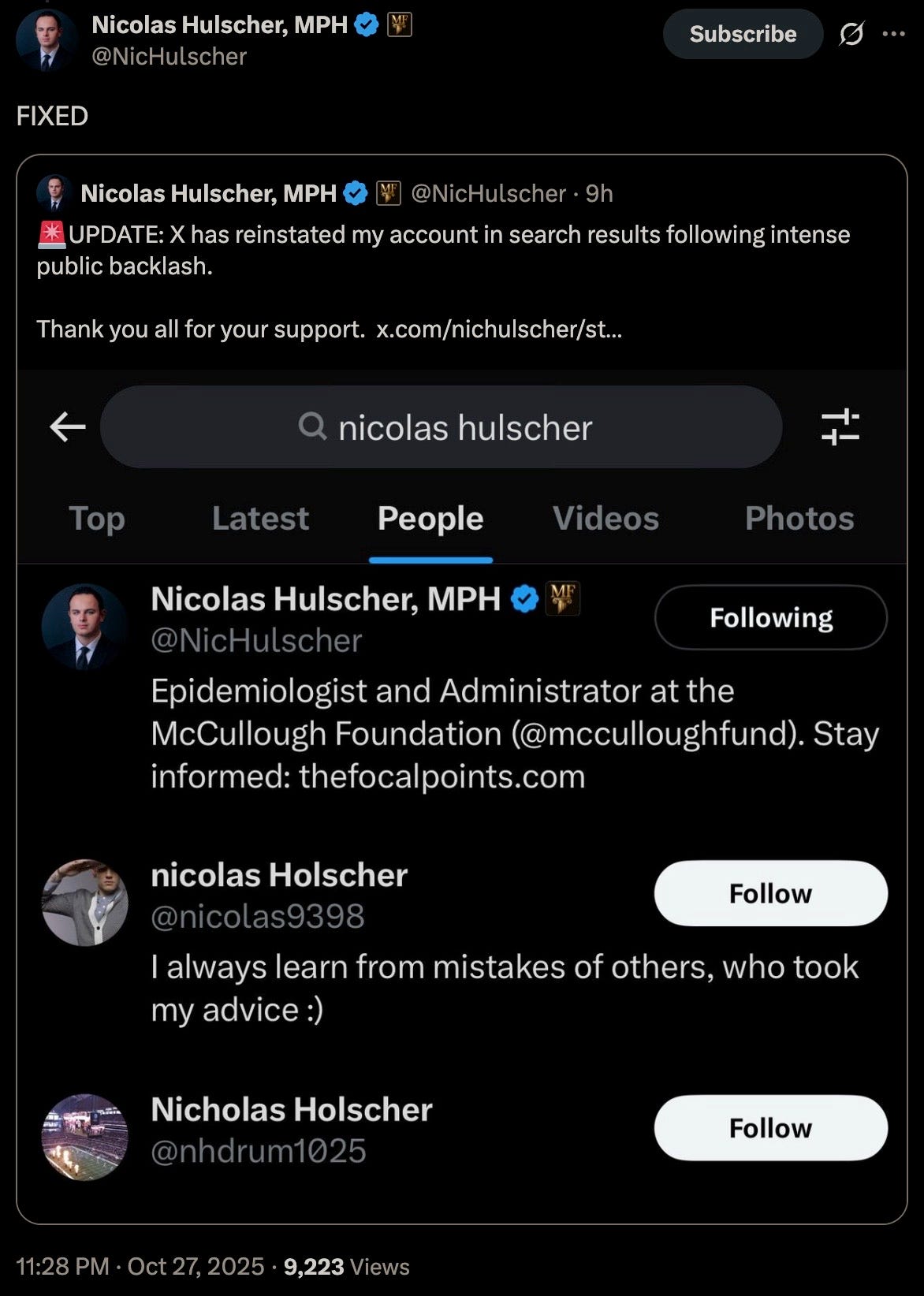Image resolution: width=924 pixels, height=1296 pixels.
Task: Open Nicolas Hulscher's profile picture at top
Action: pos(46,41)
